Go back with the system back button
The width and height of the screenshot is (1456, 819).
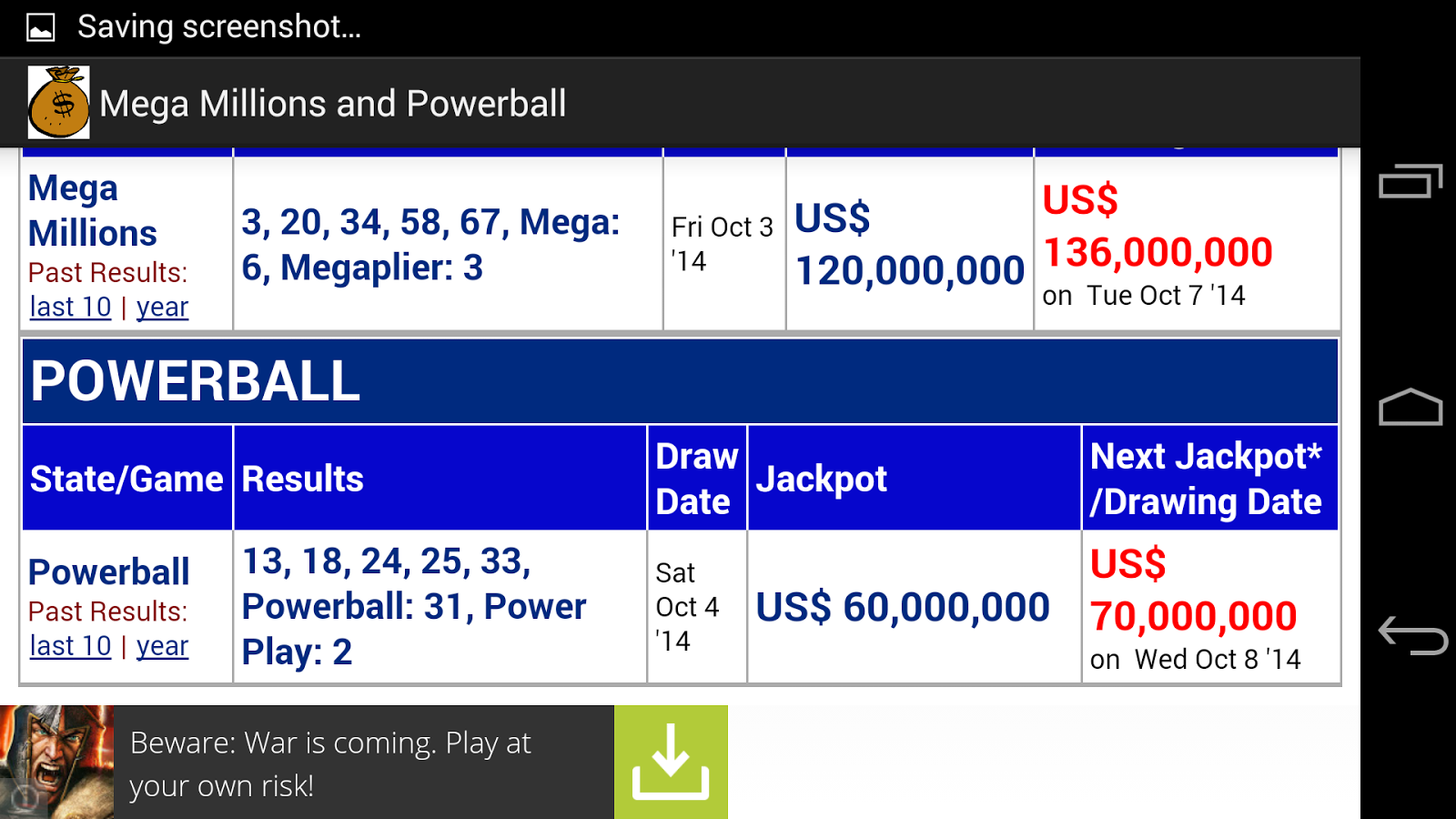(1411, 634)
